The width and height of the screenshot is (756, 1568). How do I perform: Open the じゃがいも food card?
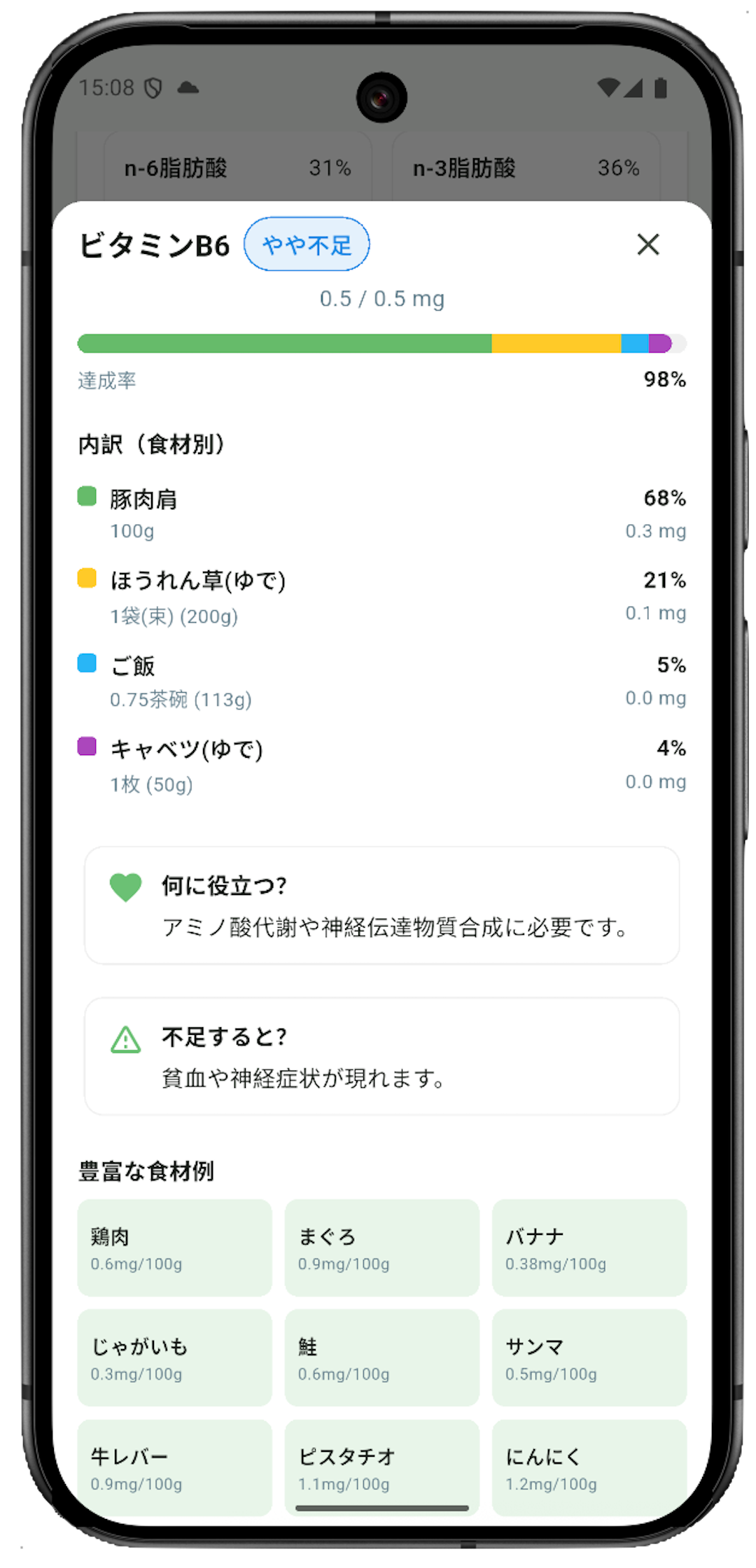(x=174, y=1357)
